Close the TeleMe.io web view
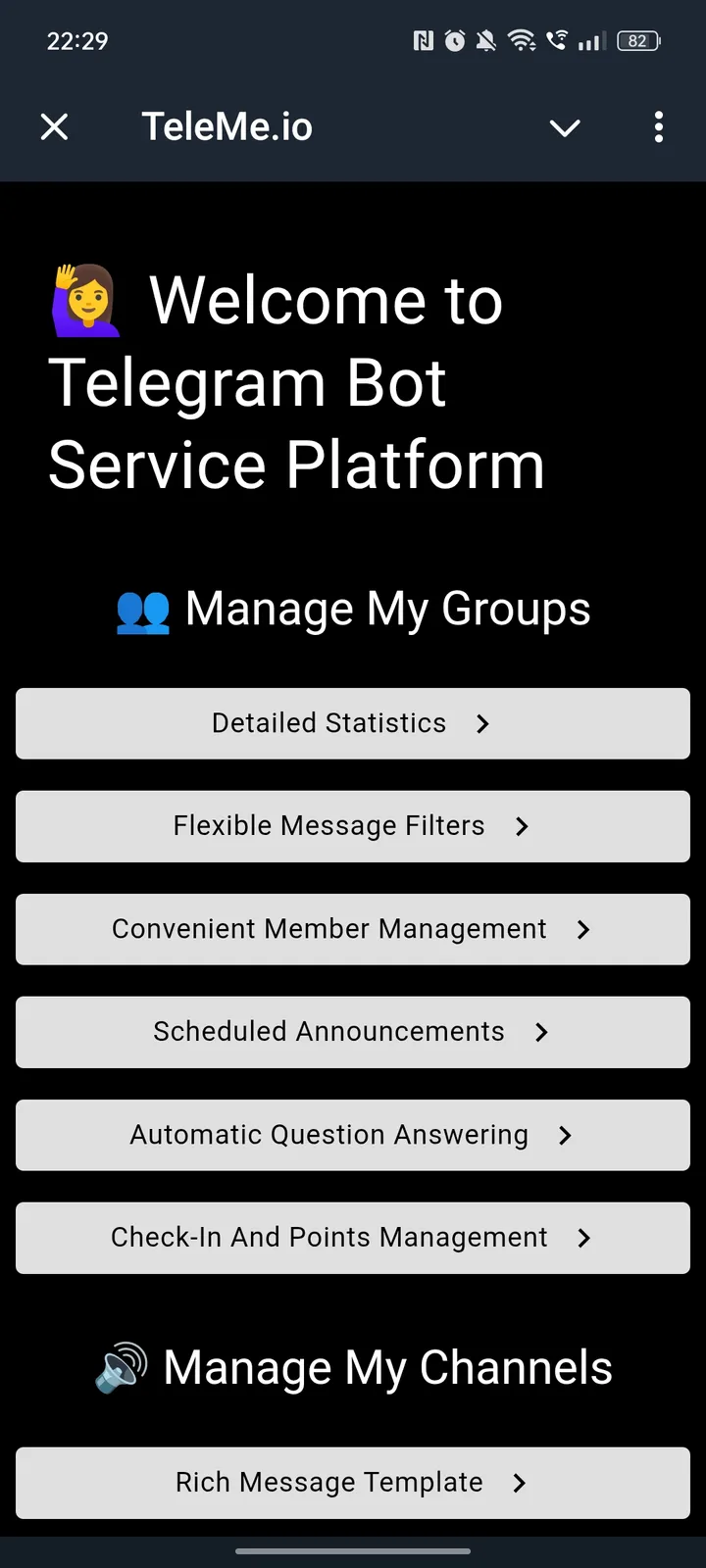 55,126
